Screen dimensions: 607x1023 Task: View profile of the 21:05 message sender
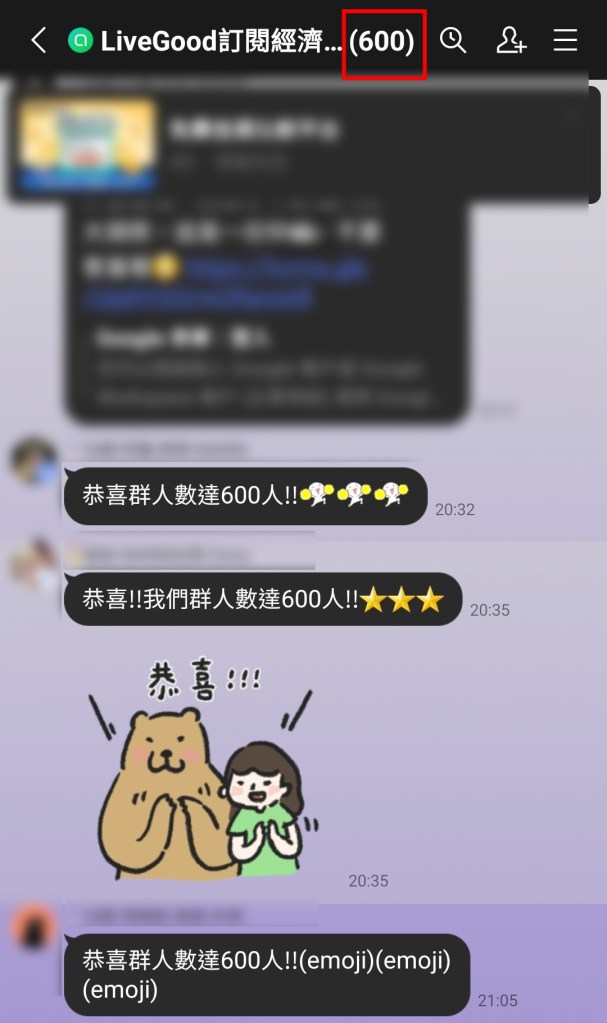(x=33, y=927)
